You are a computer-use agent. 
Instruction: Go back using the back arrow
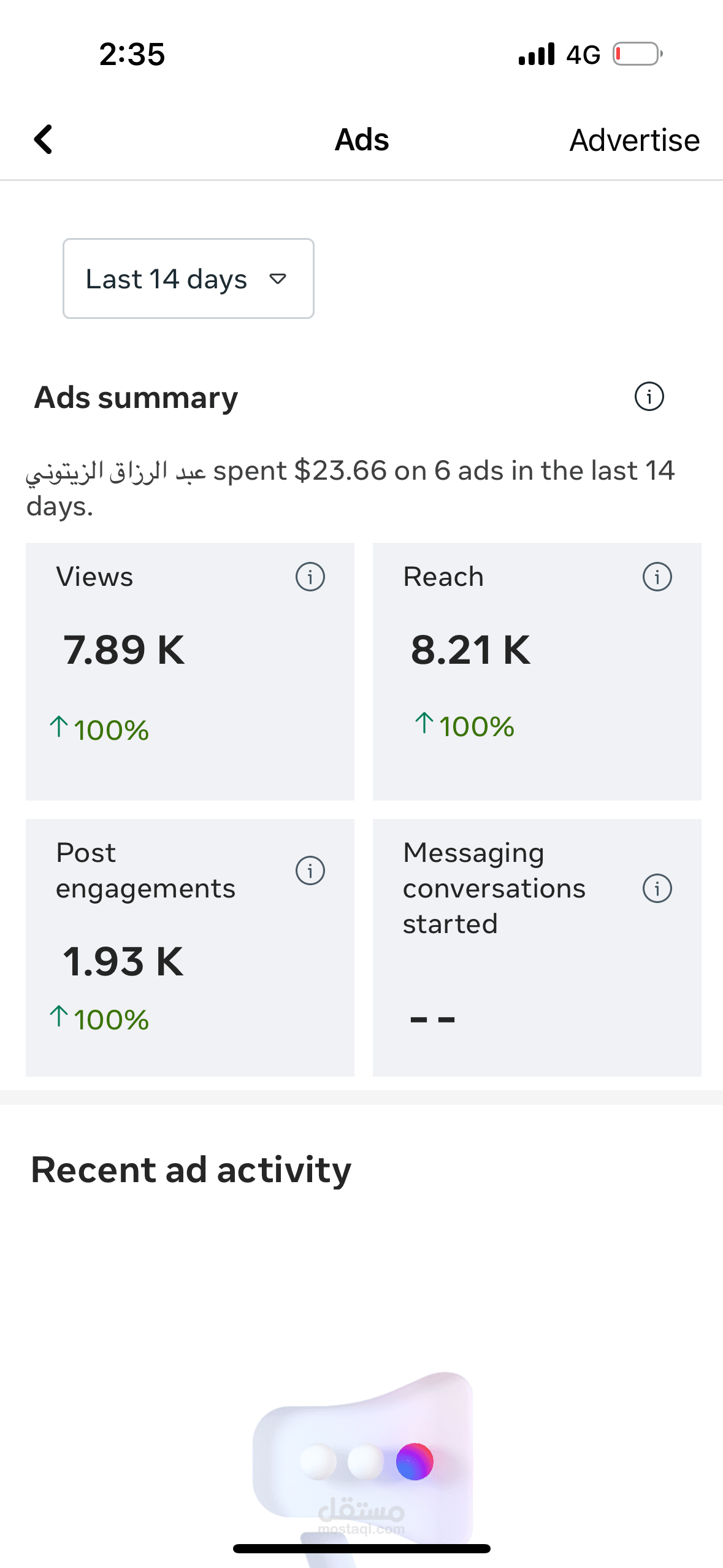point(43,139)
